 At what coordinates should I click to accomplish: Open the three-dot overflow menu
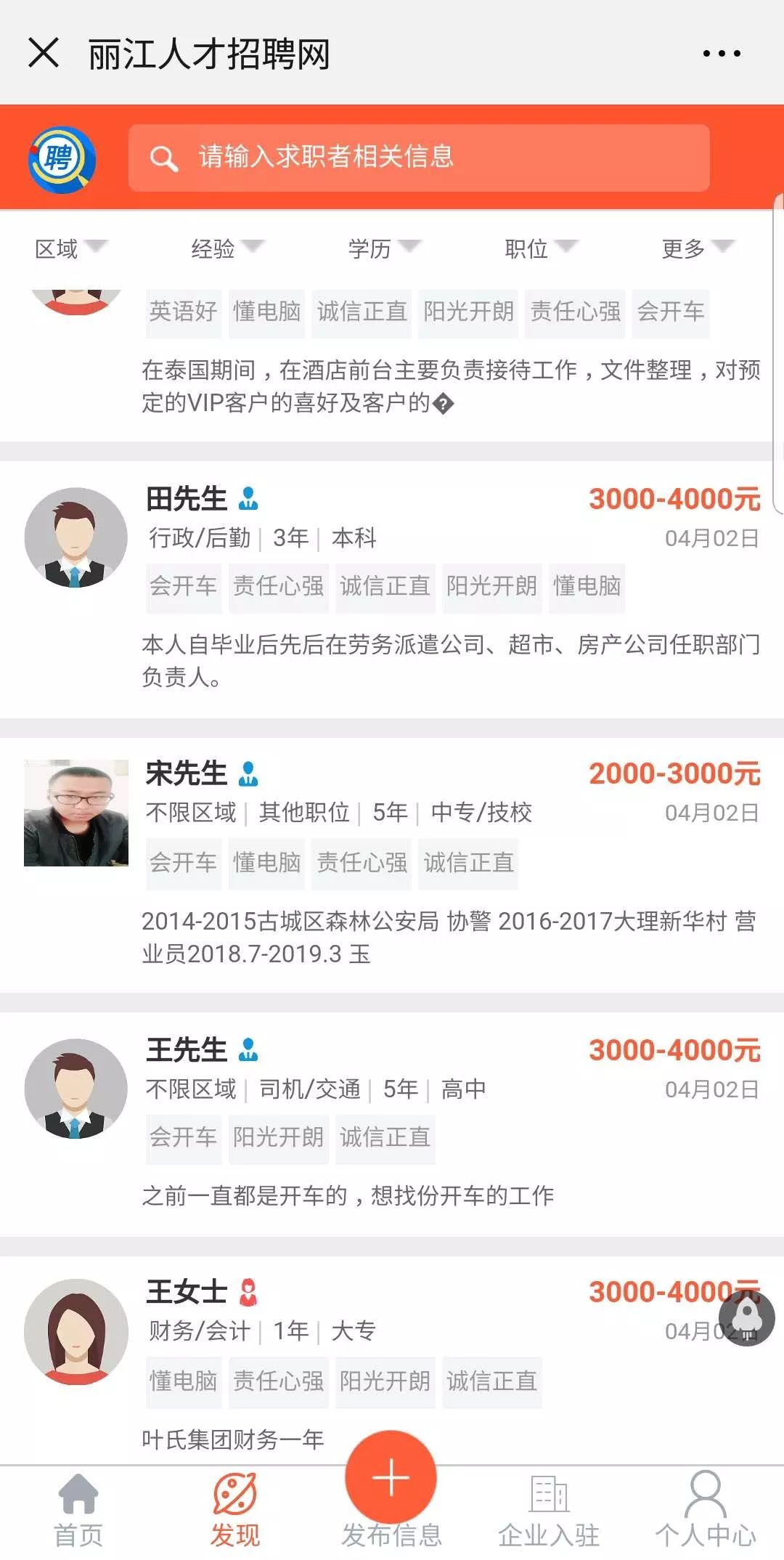[722, 54]
